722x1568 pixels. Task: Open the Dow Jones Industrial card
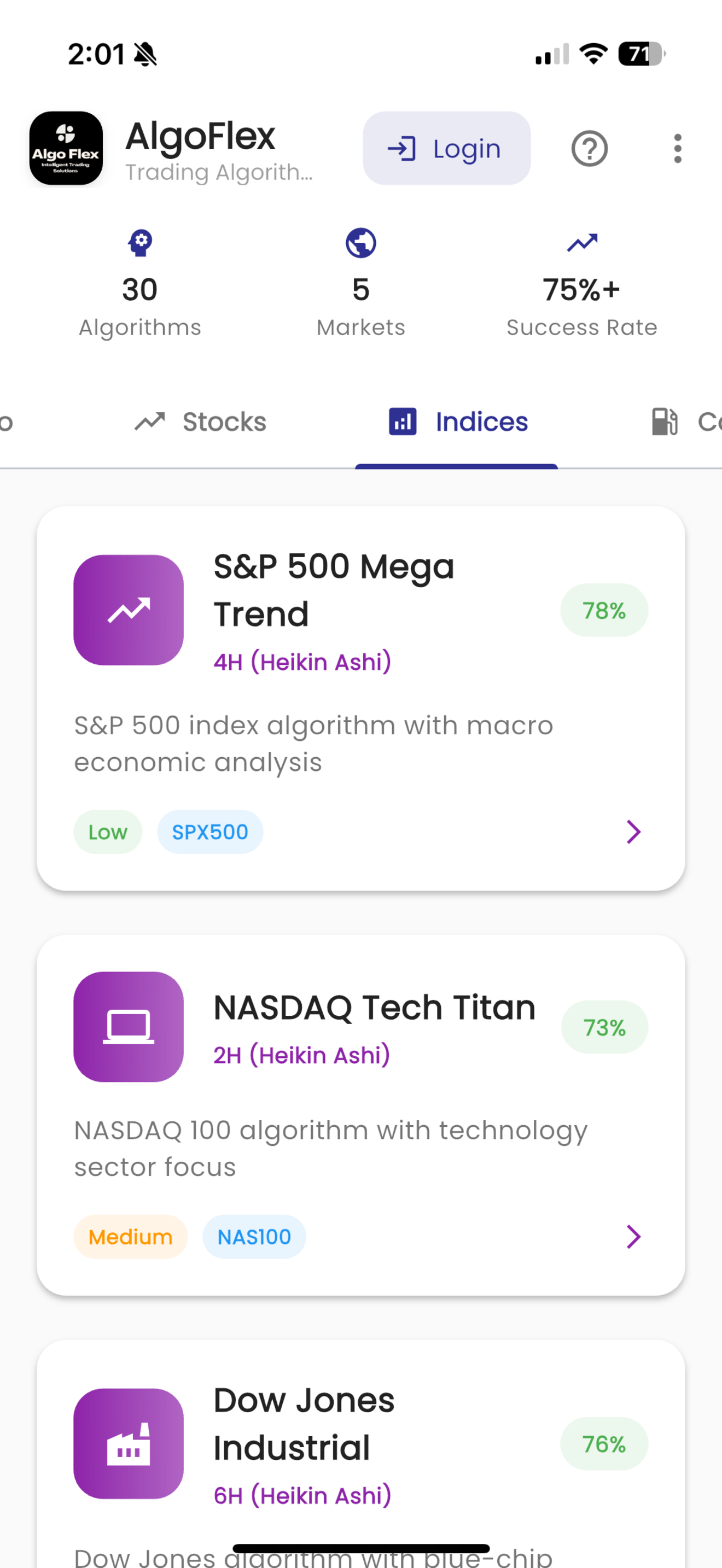(x=361, y=1454)
